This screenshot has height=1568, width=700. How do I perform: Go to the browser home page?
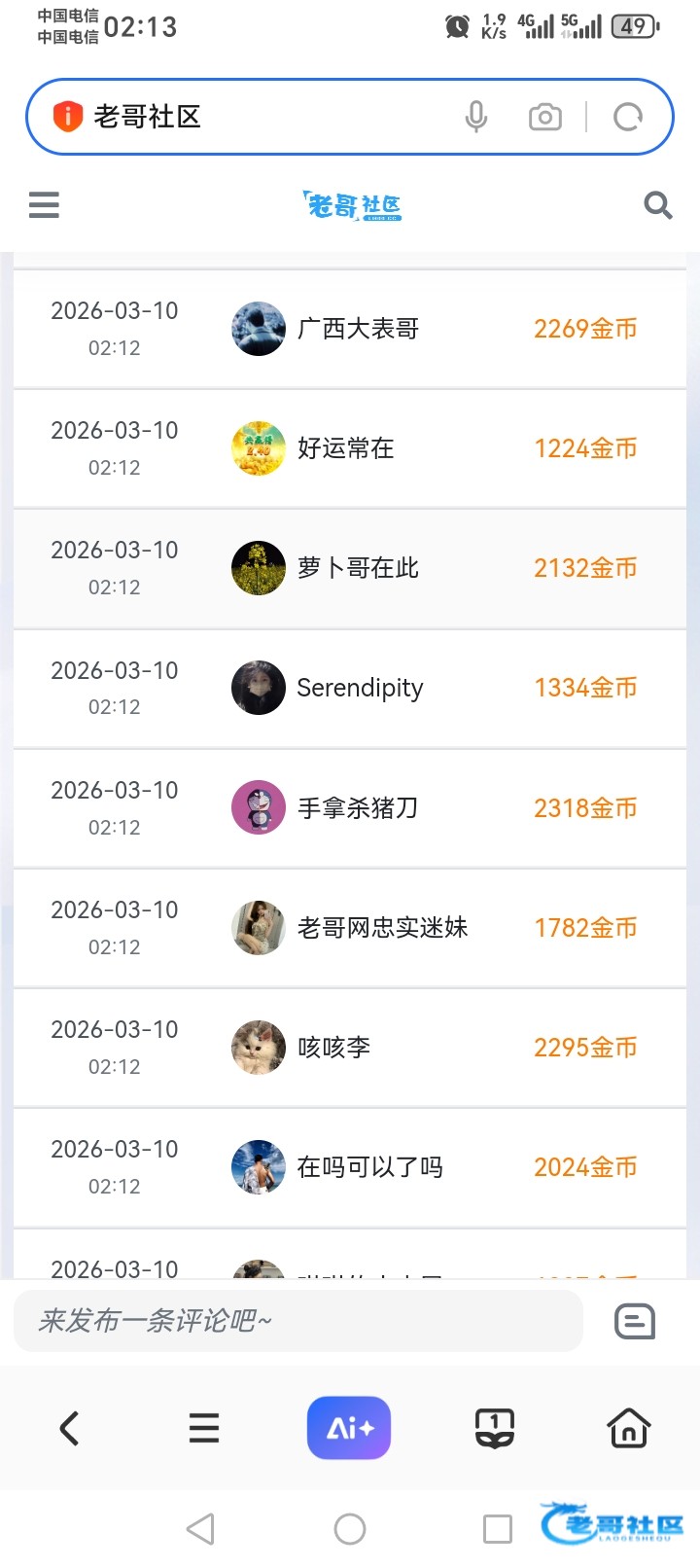coord(628,1428)
